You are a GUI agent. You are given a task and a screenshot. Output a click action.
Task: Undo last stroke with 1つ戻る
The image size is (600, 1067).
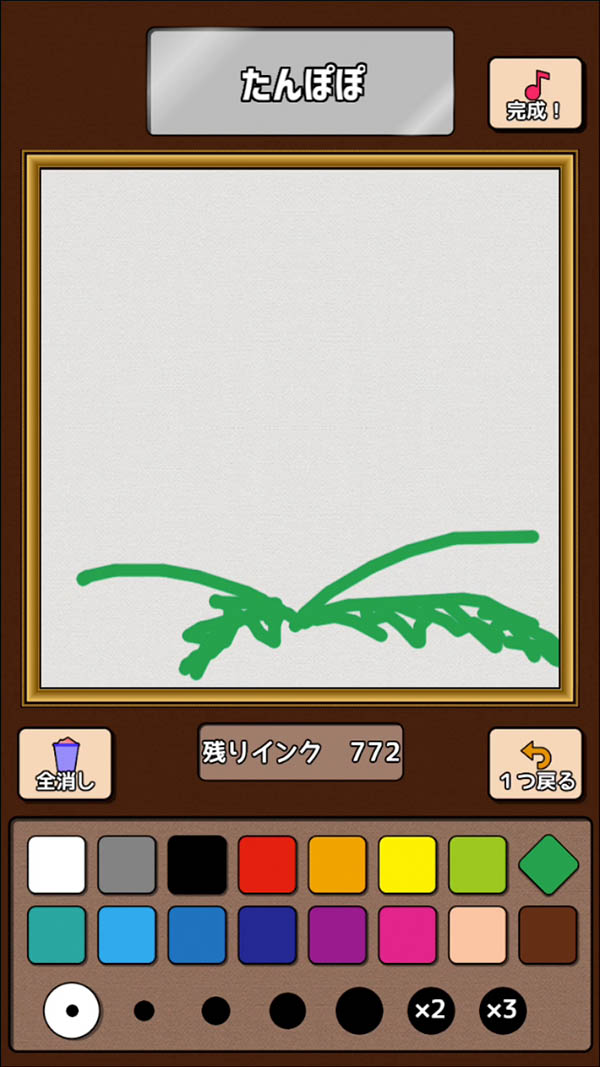pos(536,764)
